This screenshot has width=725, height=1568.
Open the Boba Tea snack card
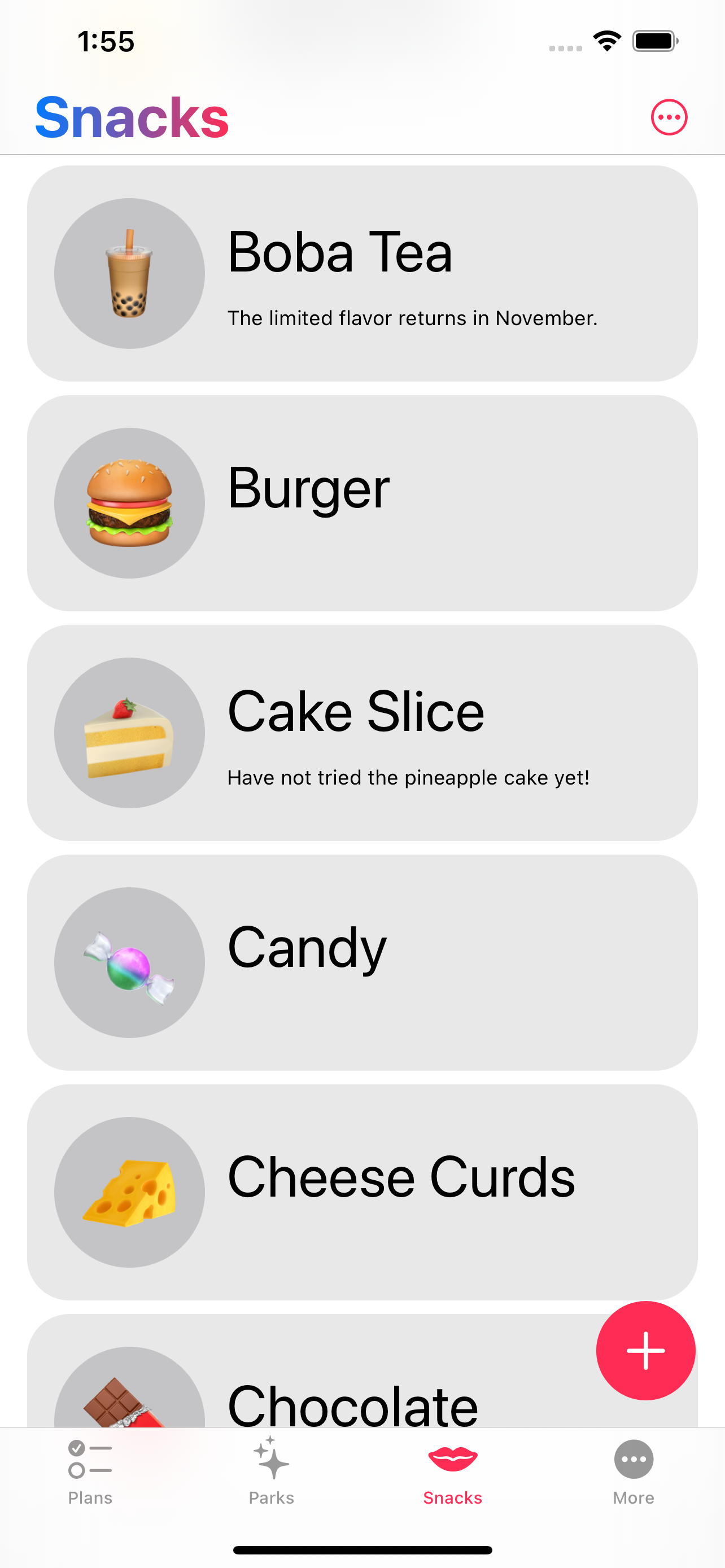[362, 273]
